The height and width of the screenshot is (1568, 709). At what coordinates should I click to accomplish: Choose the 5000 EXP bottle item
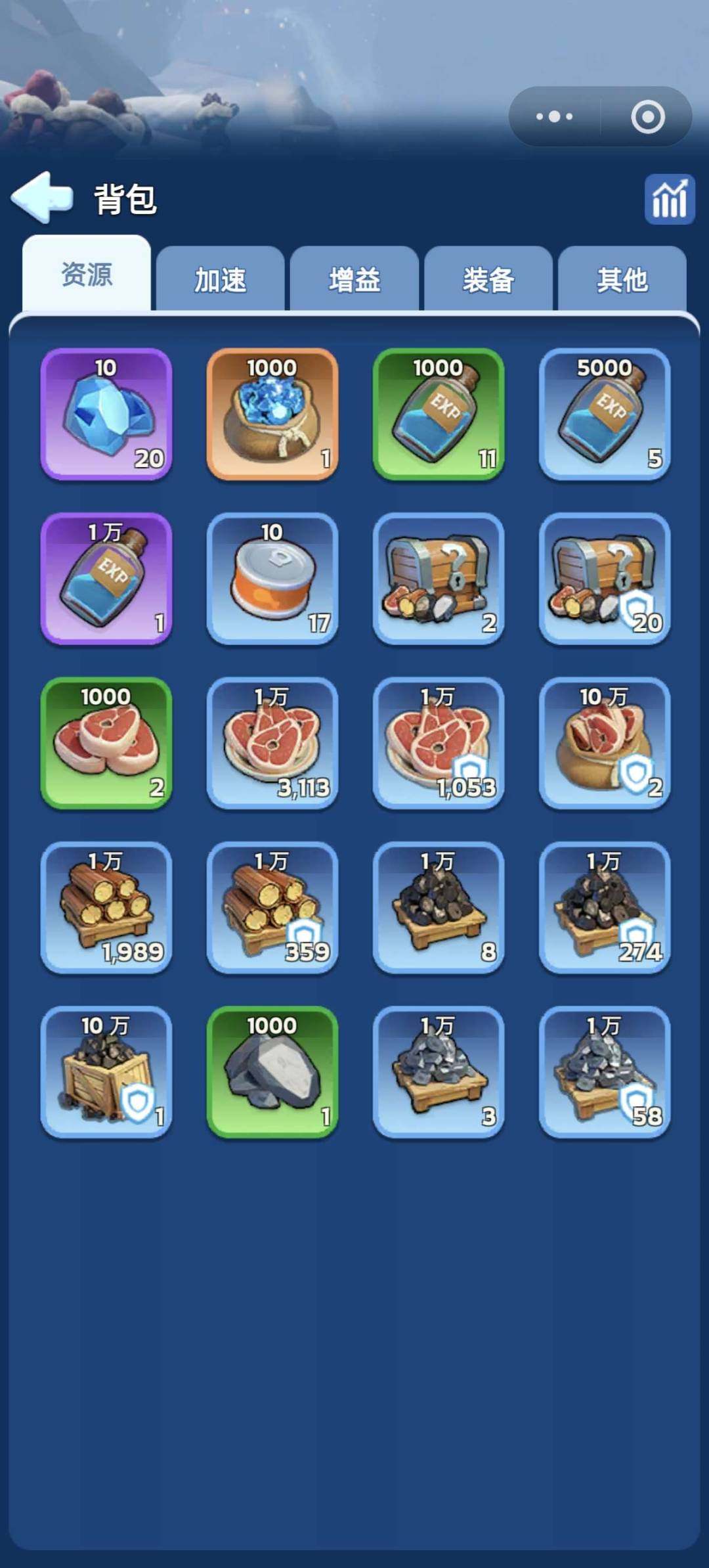pos(605,414)
